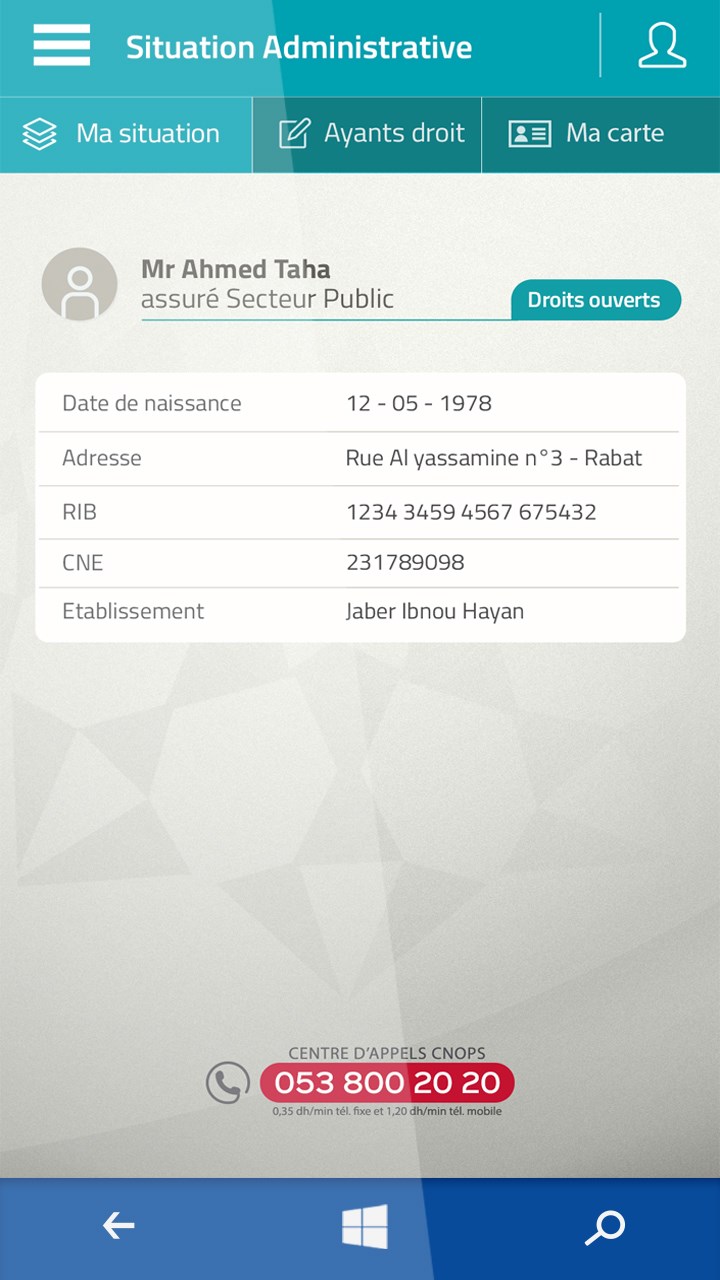The height and width of the screenshot is (1280, 720).
Task: Call the CNOPS number 053 800 20 20
Action: tap(387, 1082)
